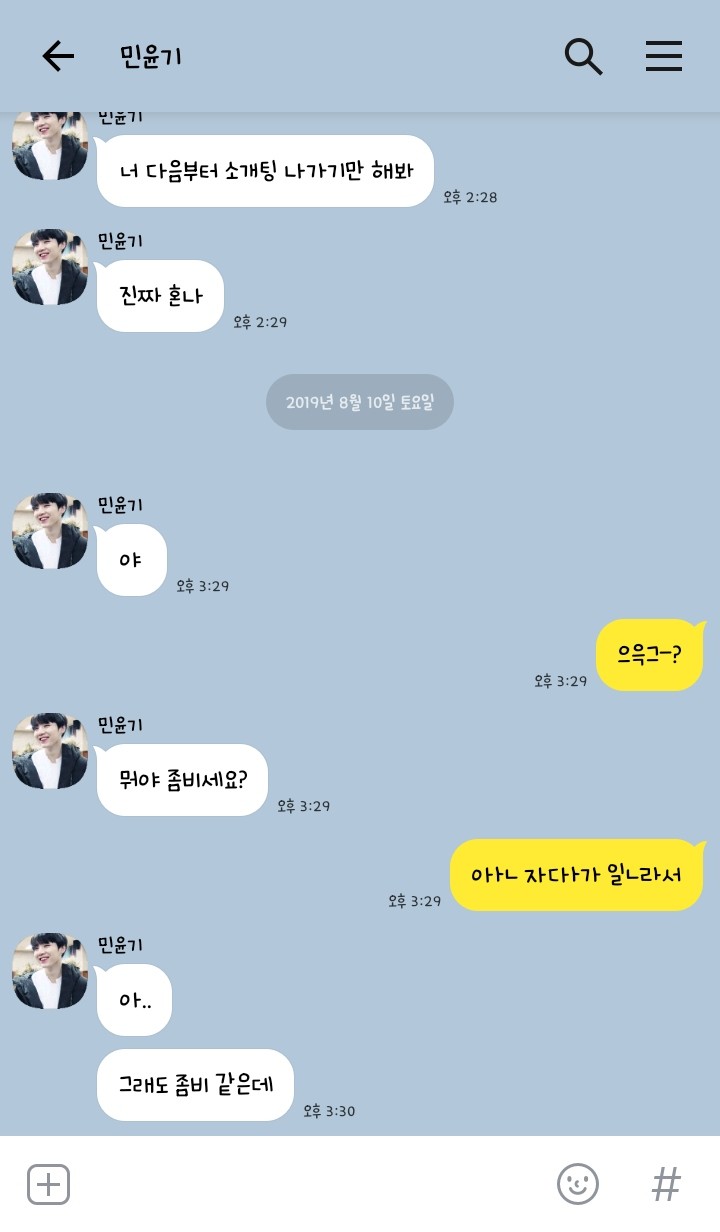The image size is (720, 1232).
Task: Open 민윤기's profile picture beside "뭐야 좀비세요?"
Action: point(50,751)
